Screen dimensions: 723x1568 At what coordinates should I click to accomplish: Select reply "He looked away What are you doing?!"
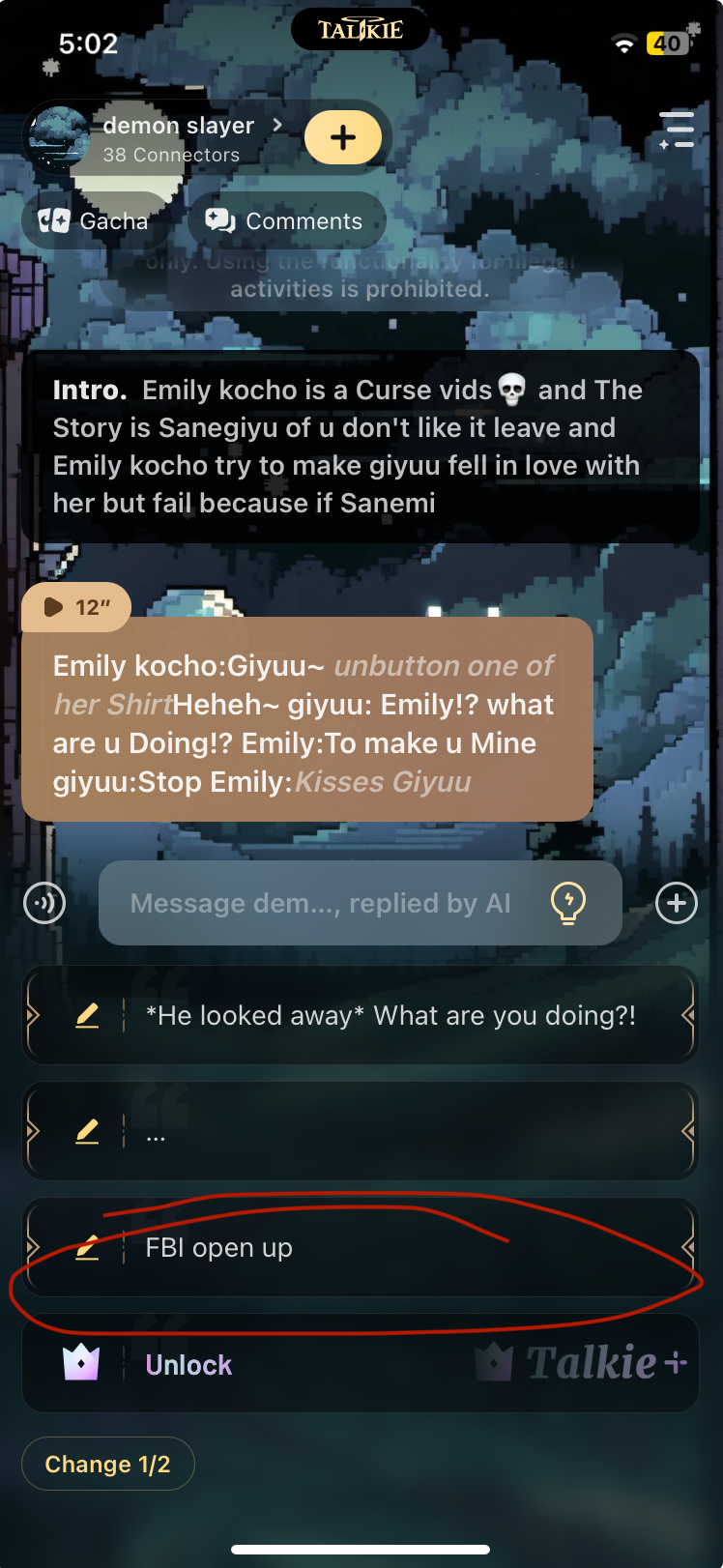390,1016
